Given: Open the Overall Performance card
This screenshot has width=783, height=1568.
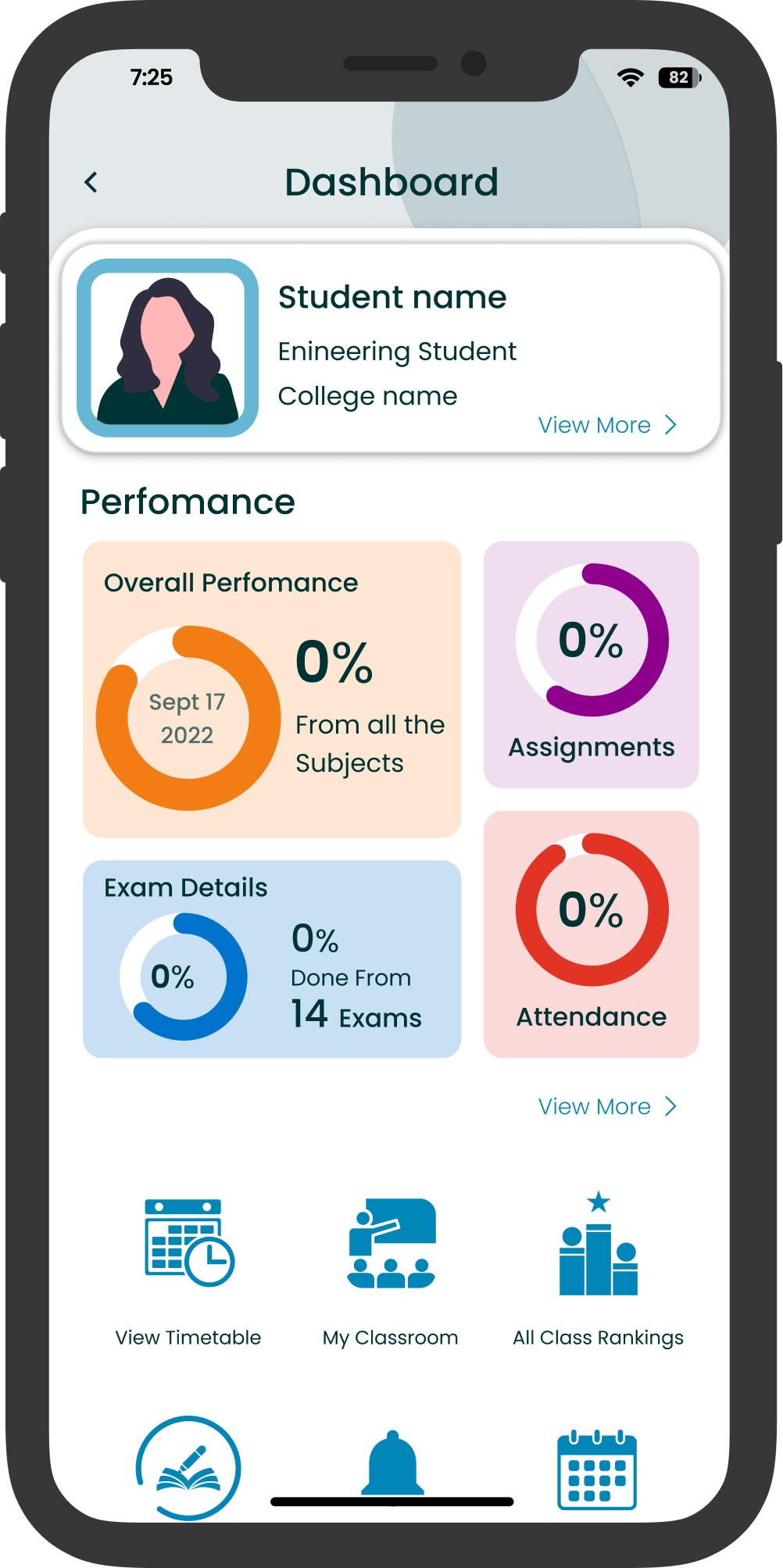Looking at the screenshot, I should point(272,689).
